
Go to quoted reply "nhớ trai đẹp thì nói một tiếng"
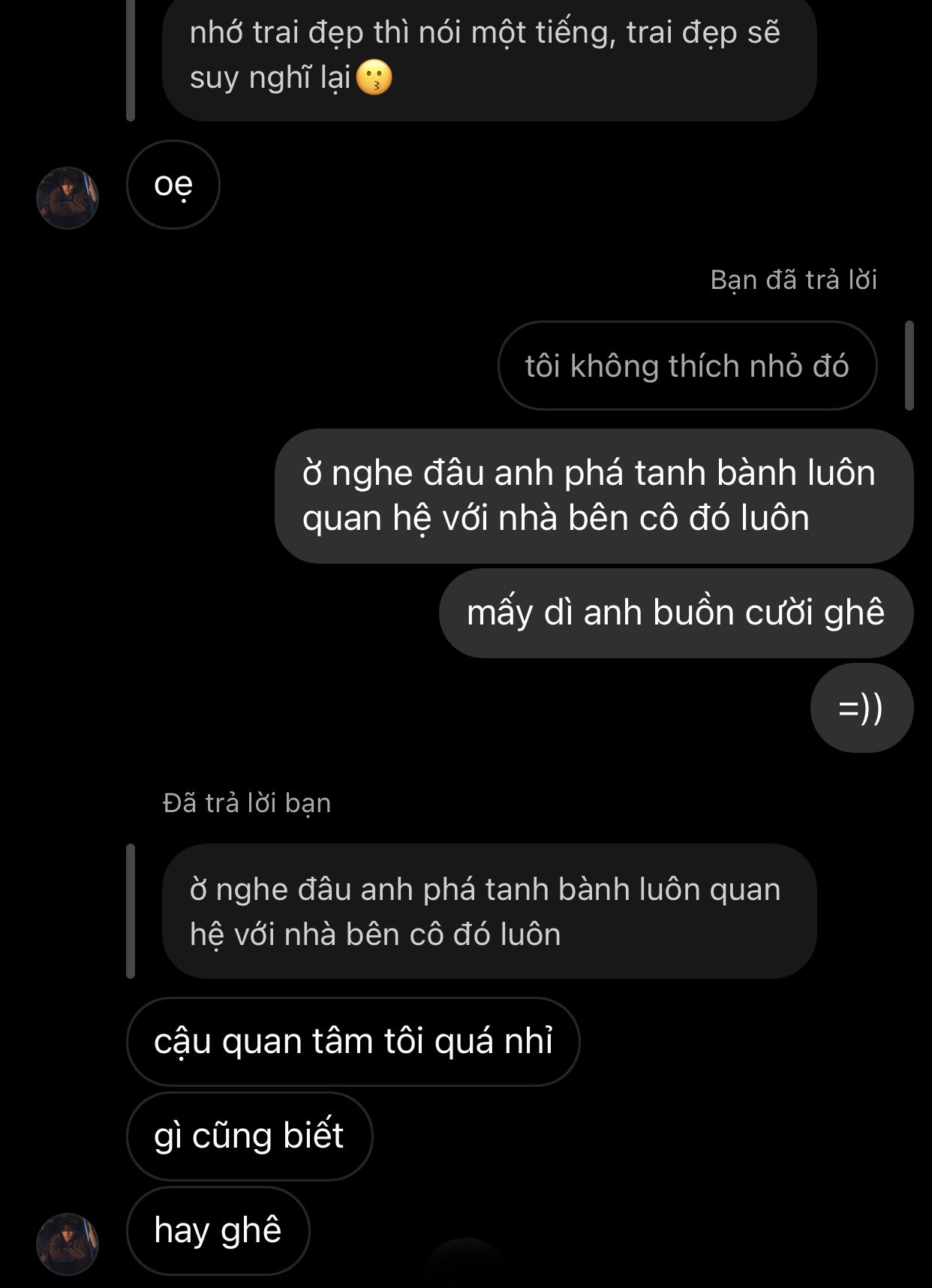tap(488, 56)
